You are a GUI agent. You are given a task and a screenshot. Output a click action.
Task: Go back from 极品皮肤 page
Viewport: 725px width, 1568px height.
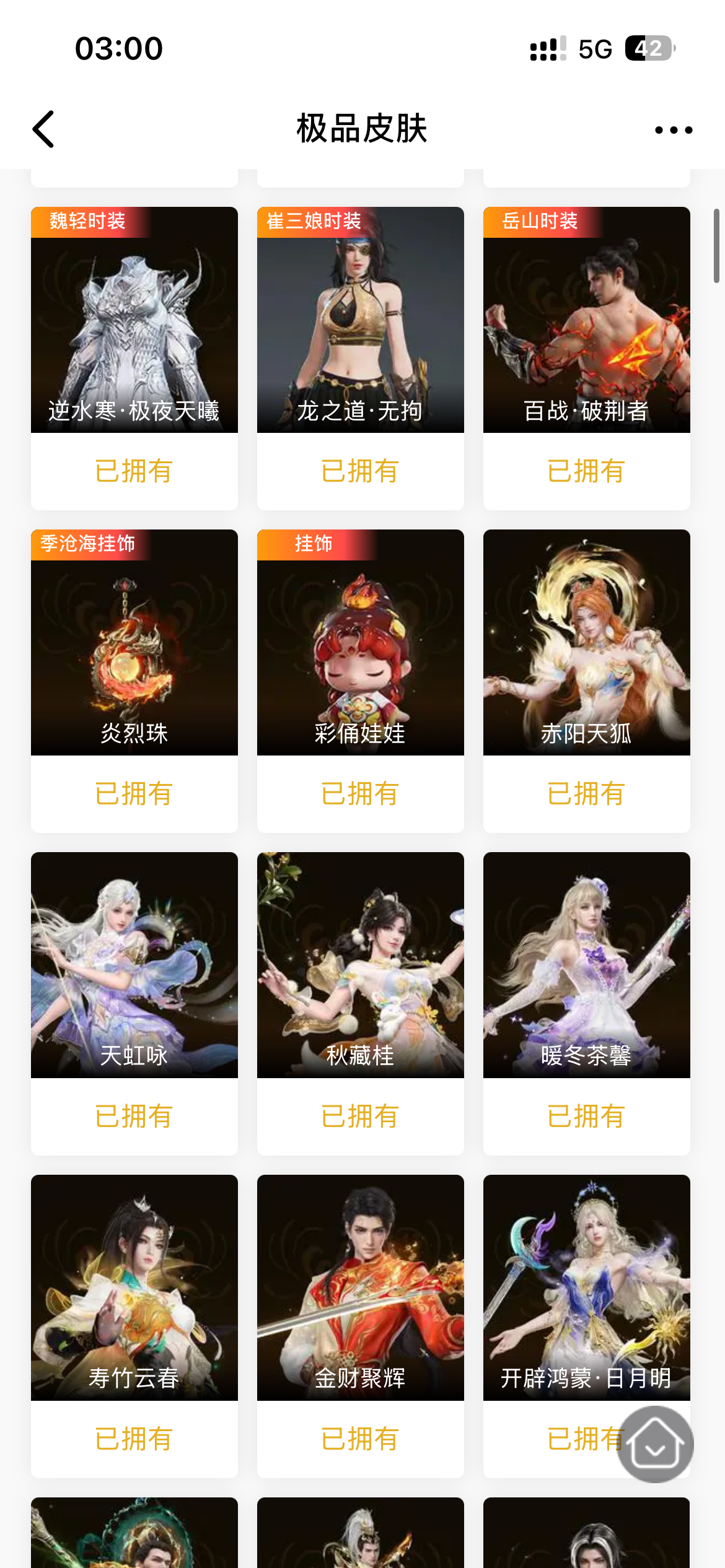pyautogui.click(x=43, y=129)
